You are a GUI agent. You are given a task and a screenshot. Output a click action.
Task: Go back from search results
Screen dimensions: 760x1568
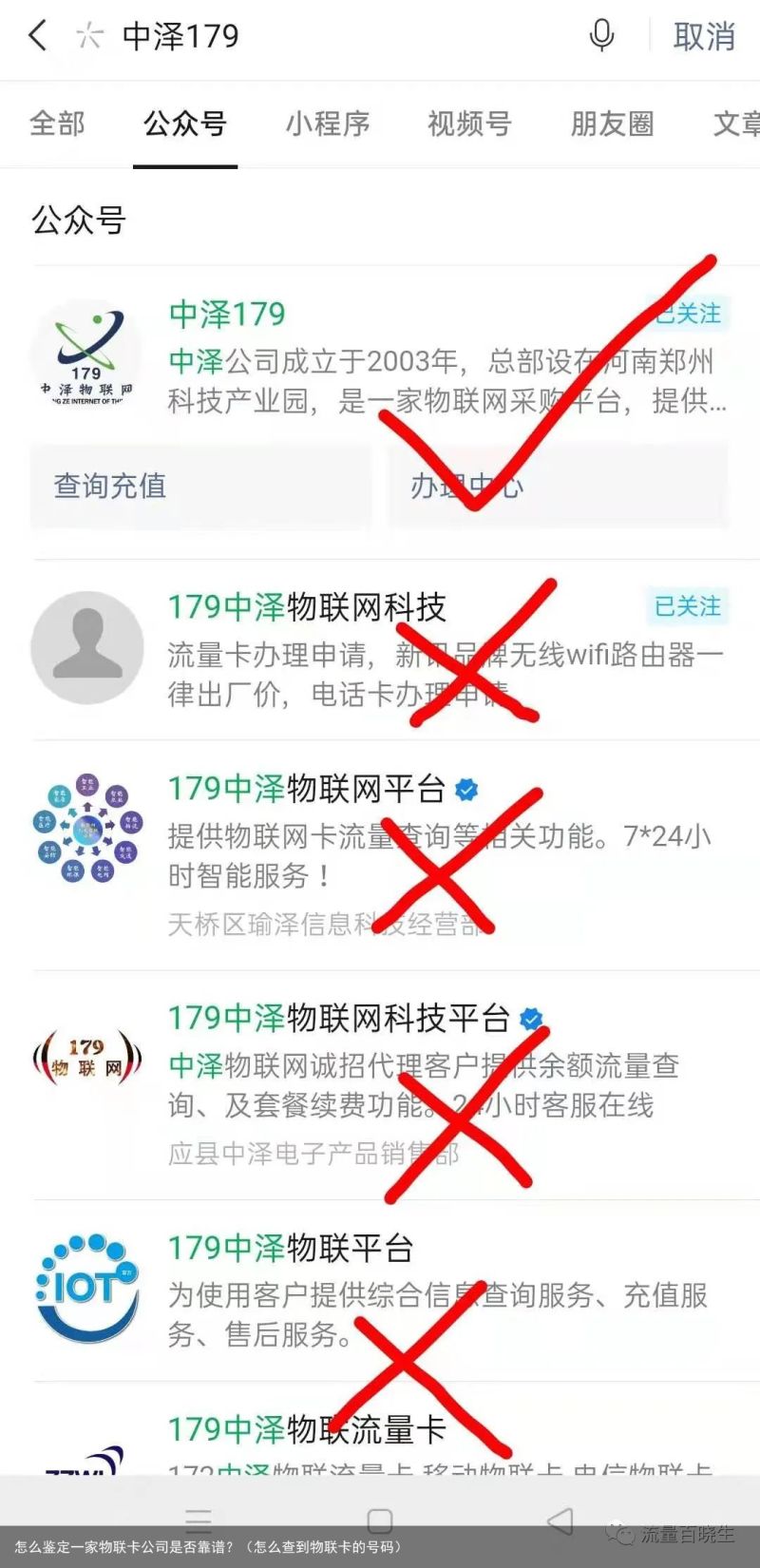pos(38,36)
